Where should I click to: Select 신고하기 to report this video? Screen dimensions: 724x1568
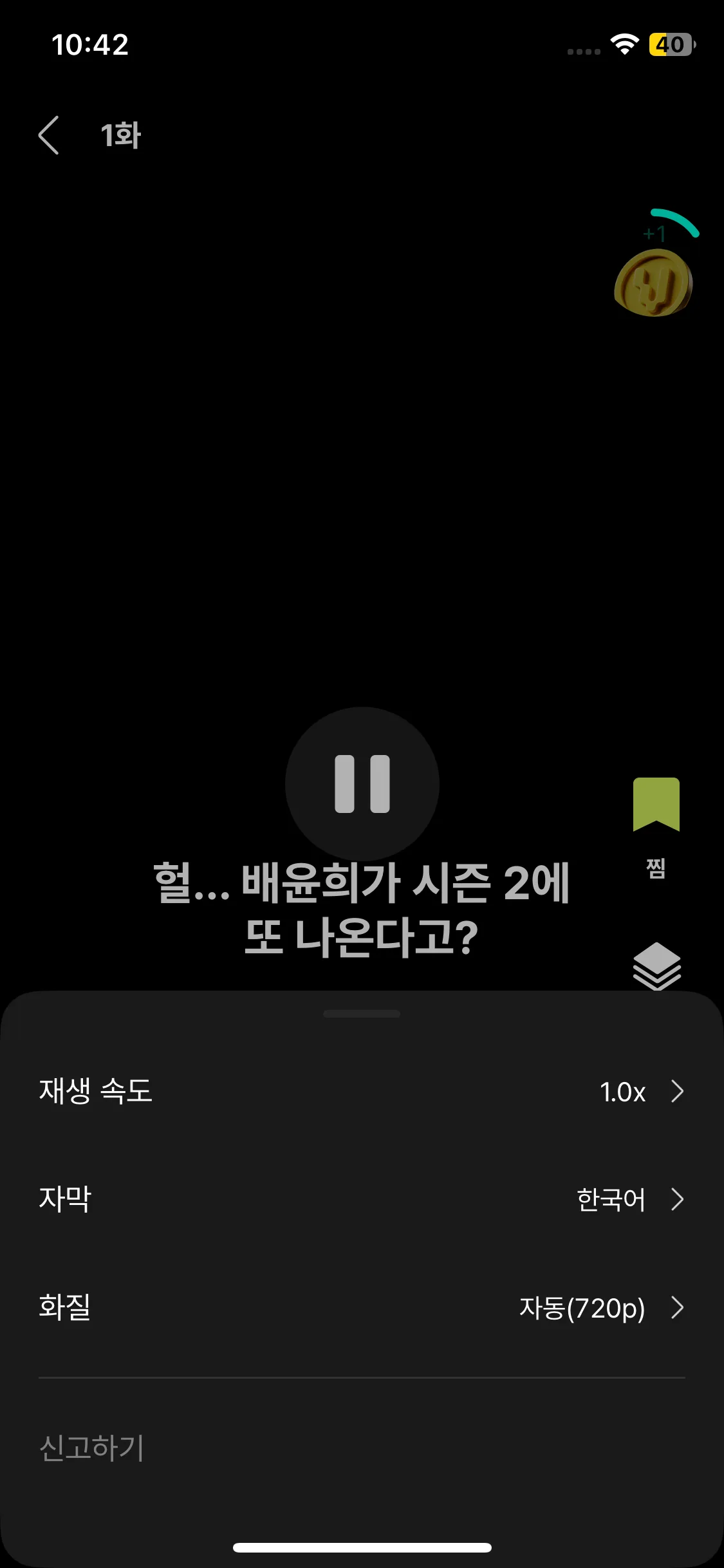[92, 1448]
